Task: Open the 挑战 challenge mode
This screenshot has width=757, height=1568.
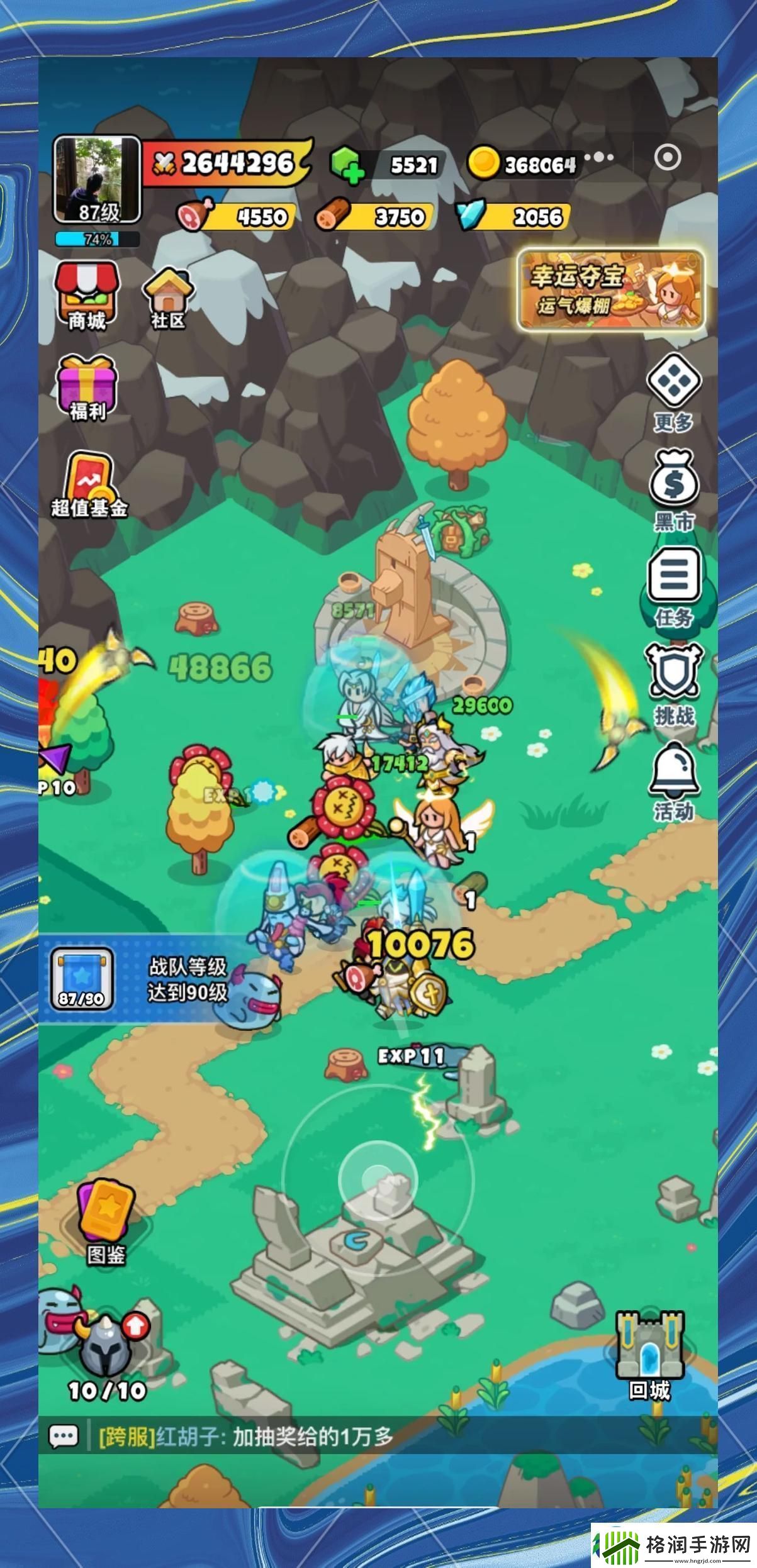Action: point(673,683)
